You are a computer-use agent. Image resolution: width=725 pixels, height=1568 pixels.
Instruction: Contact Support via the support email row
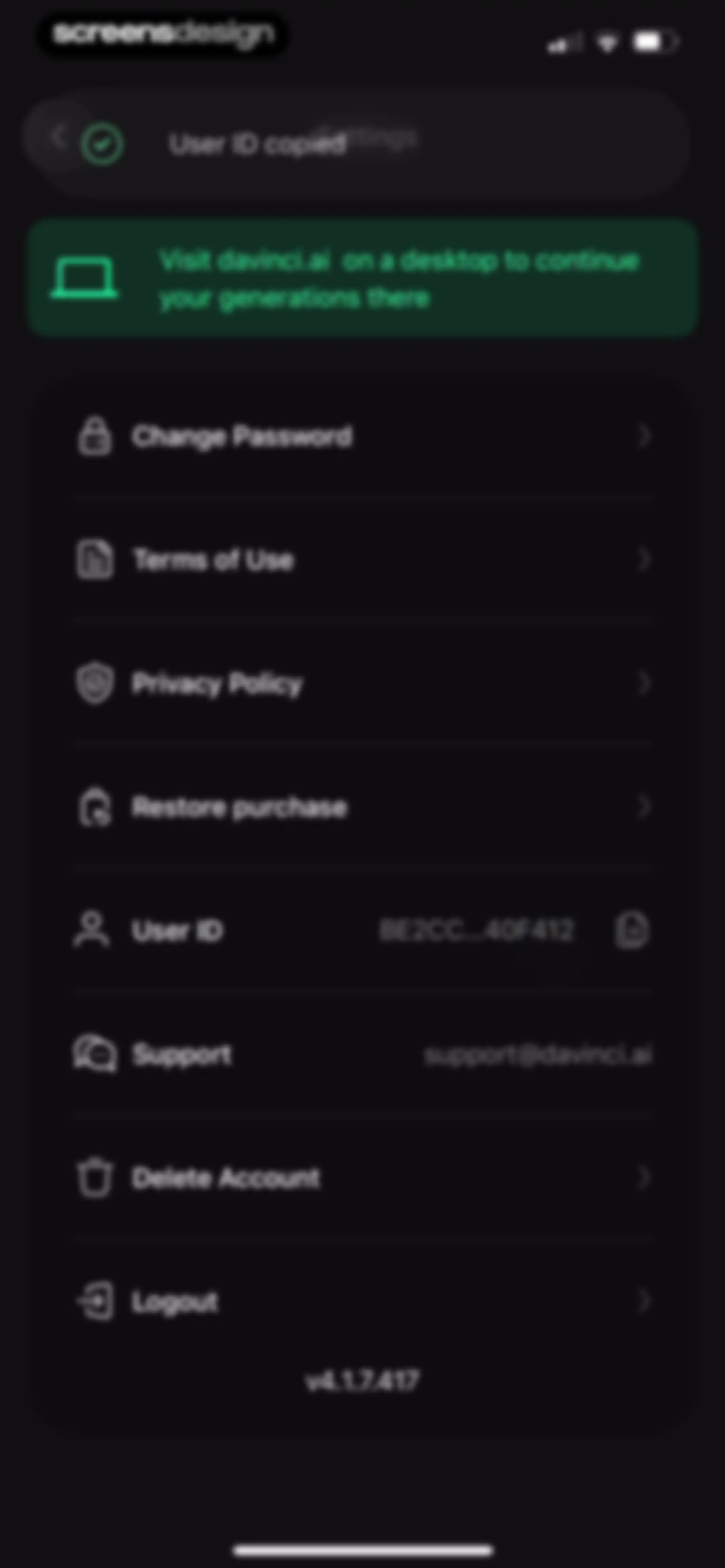click(x=363, y=1054)
